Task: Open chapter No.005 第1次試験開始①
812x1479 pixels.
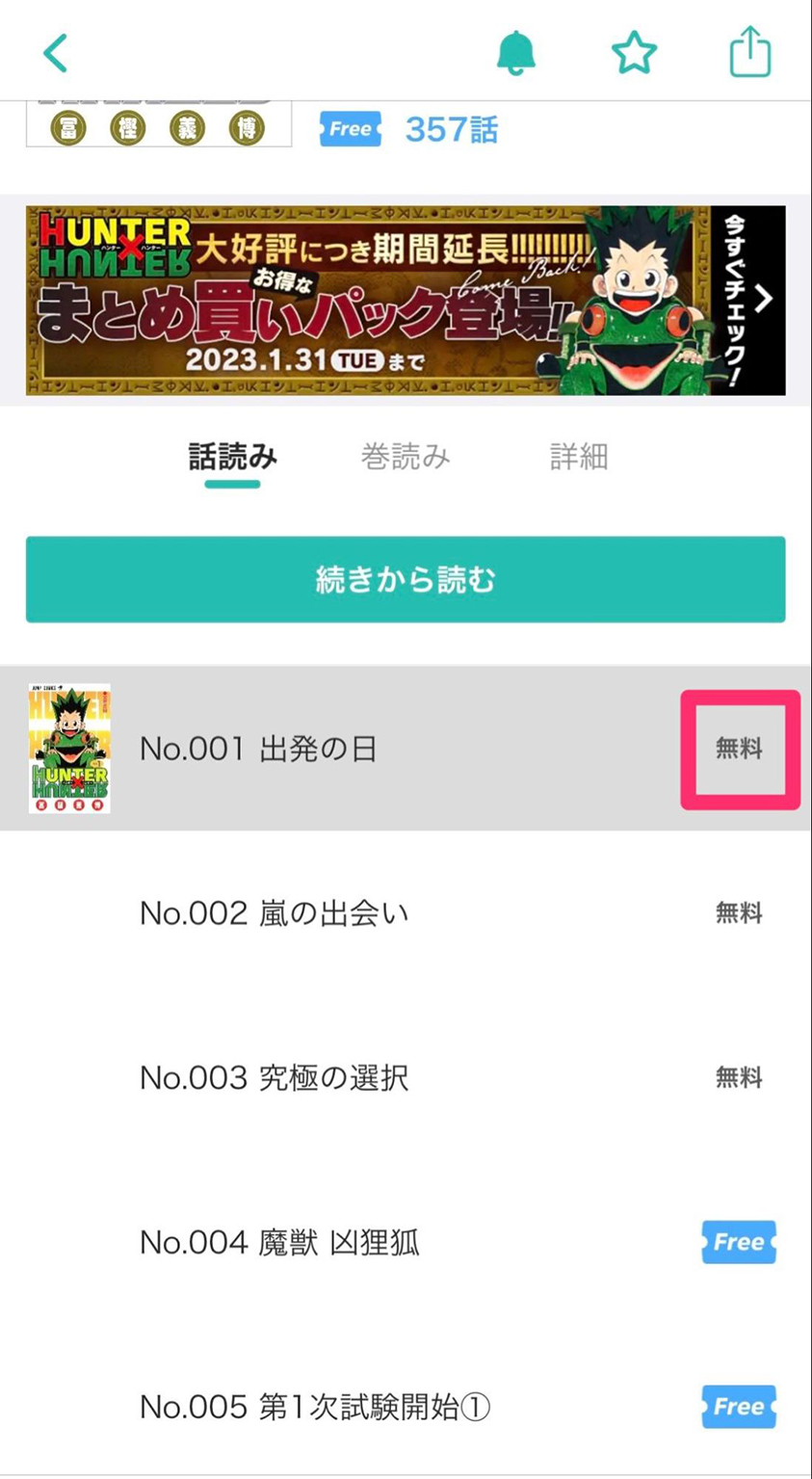Action: point(315,1407)
